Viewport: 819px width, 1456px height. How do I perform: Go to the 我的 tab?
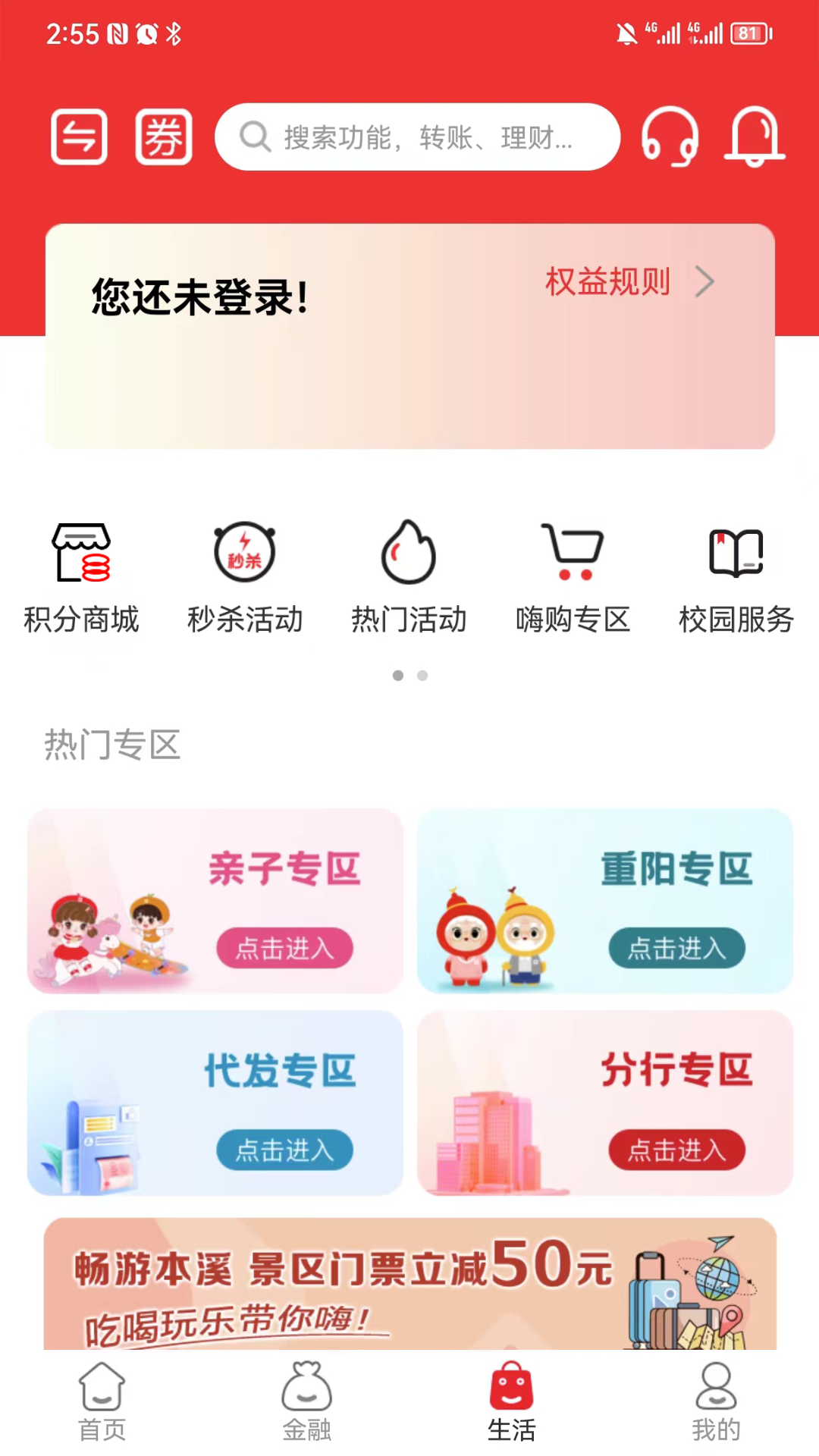point(716,1403)
